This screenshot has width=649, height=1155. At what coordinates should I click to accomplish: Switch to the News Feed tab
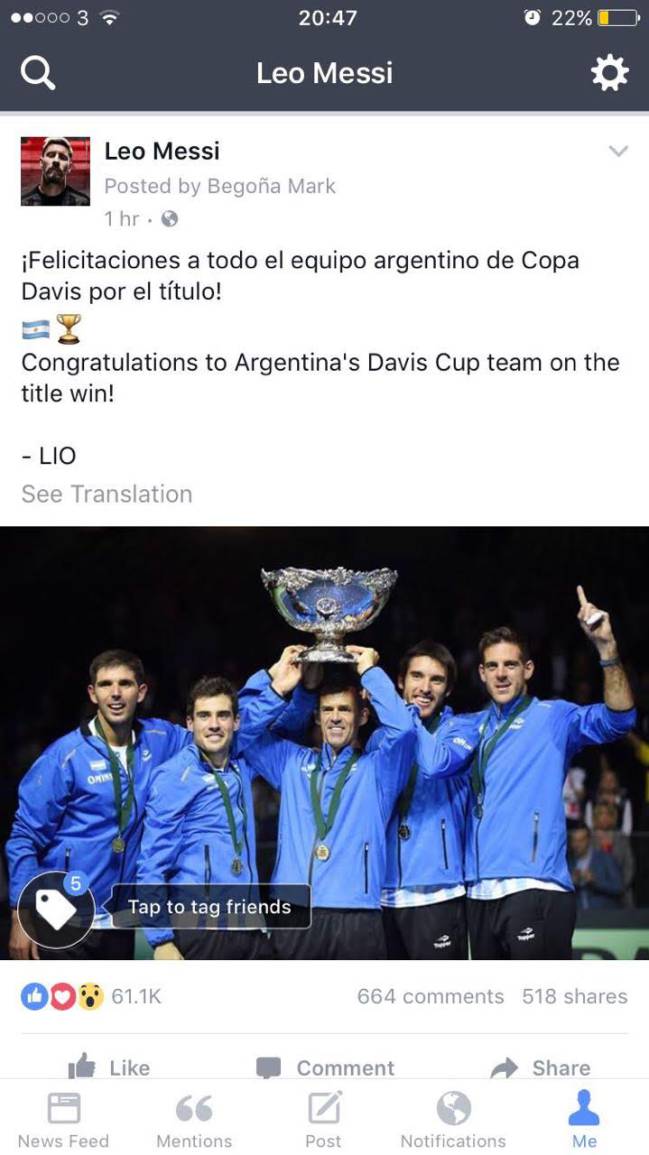[63, 1120]
